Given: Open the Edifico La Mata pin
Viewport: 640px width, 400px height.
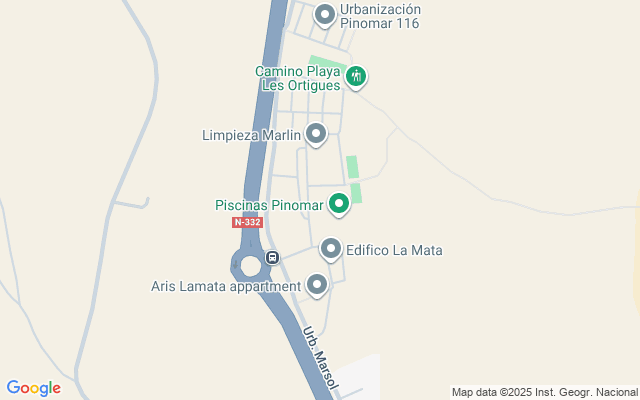Looking at the screenshot, I should (x=331, y=249).
